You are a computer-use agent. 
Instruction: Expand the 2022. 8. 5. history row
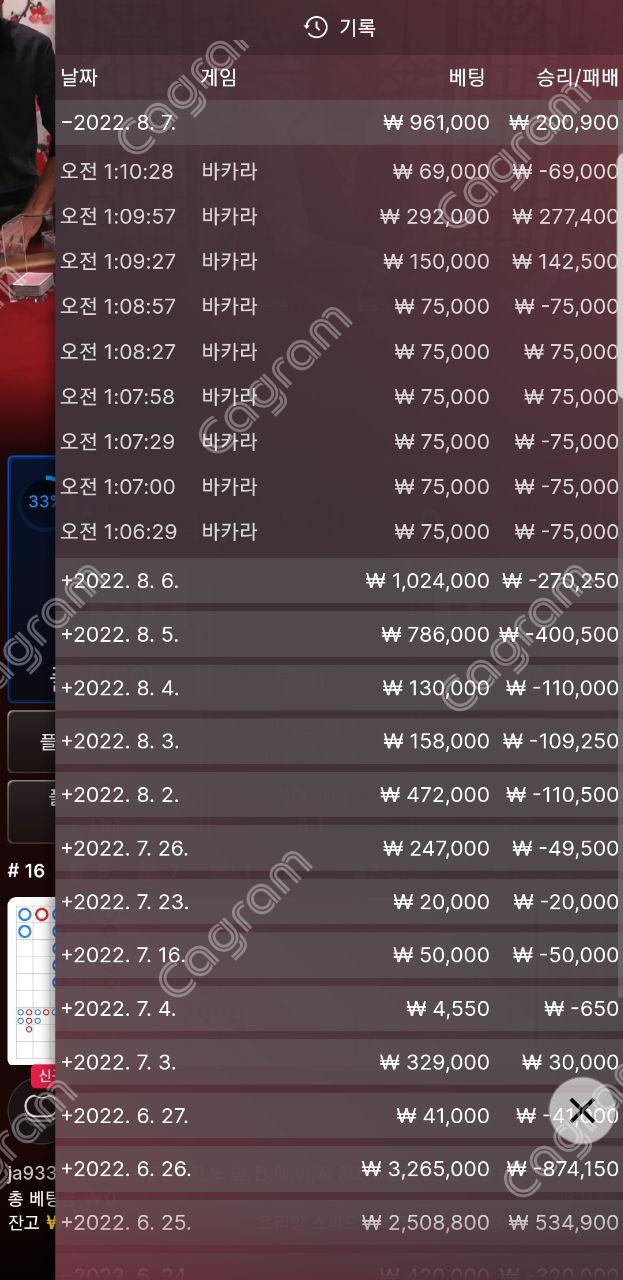(120, 635)
